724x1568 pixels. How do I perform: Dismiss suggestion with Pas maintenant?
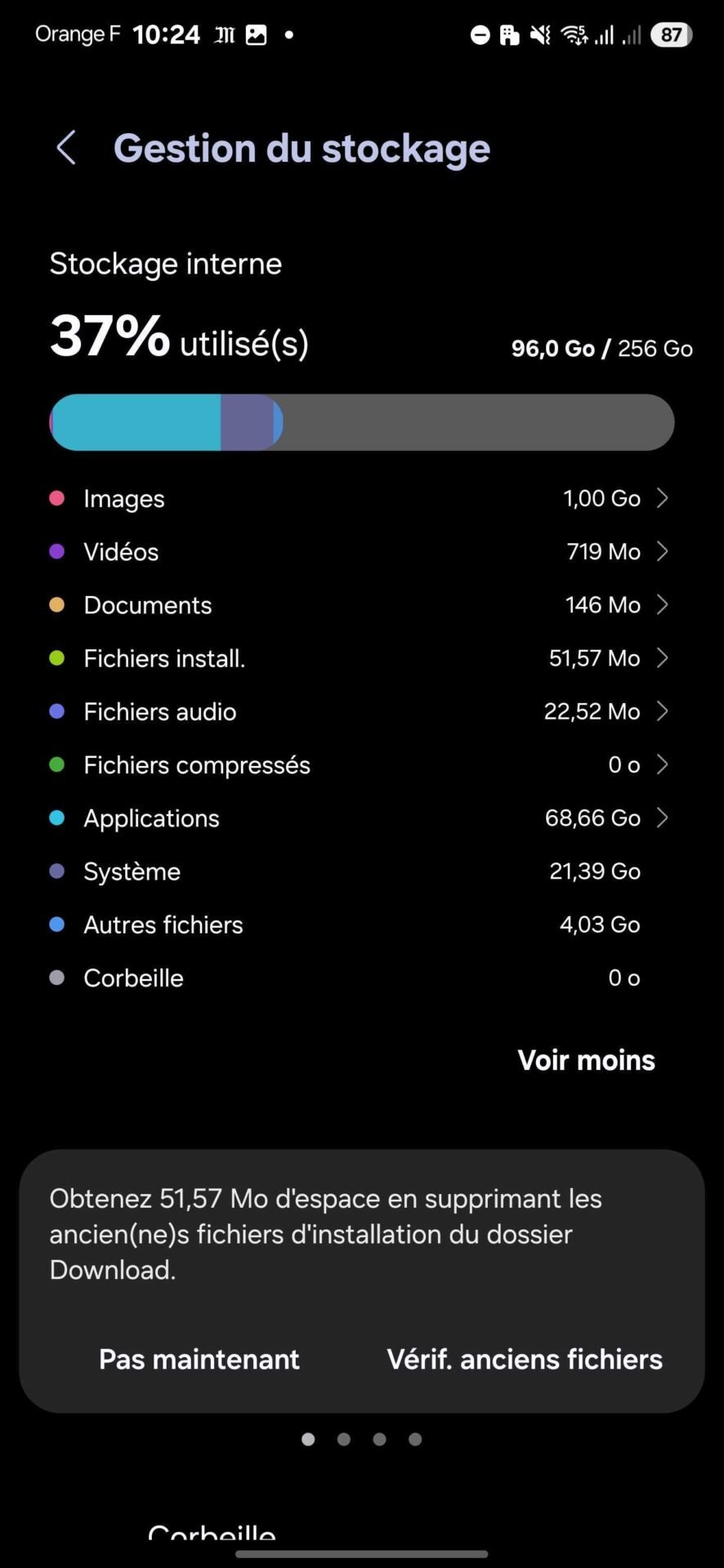click(x=199, y=1359)
